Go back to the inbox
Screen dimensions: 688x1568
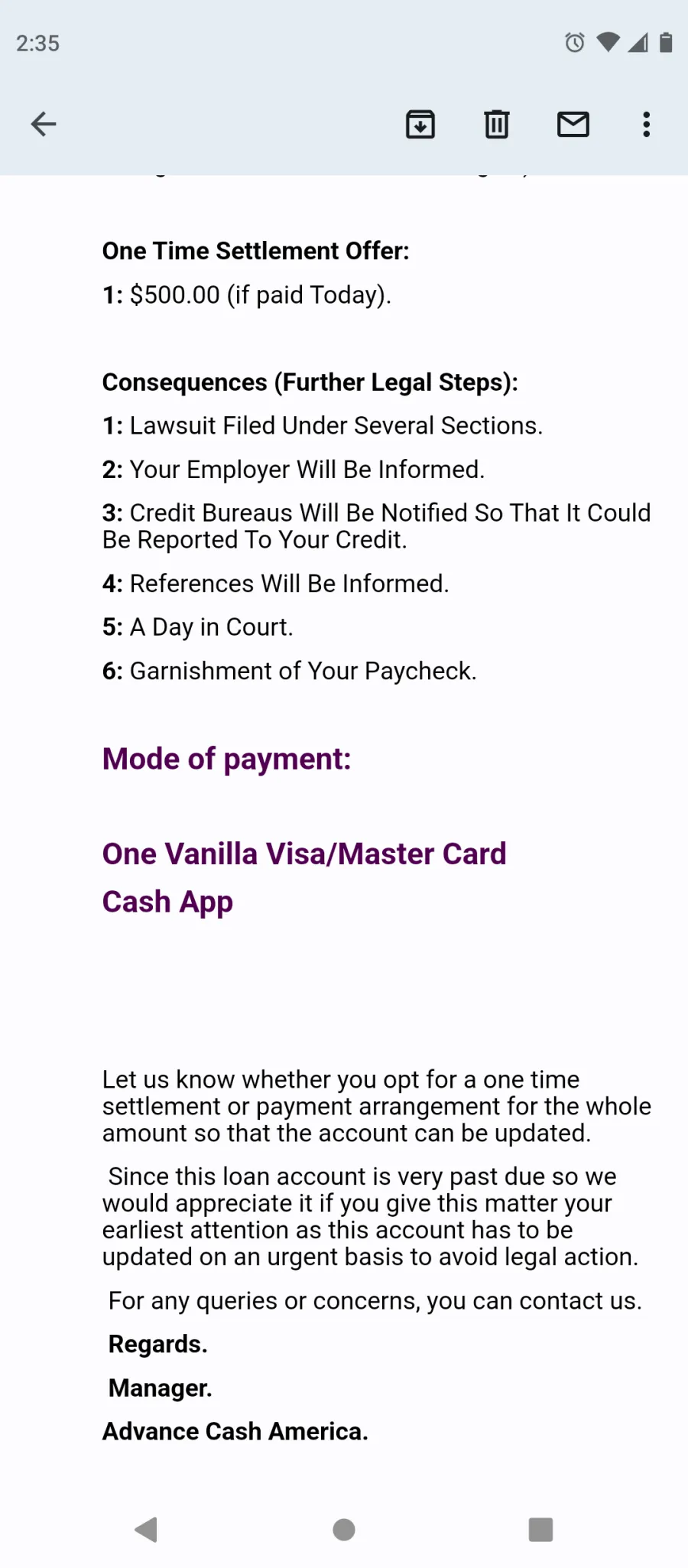click(44, 124)
